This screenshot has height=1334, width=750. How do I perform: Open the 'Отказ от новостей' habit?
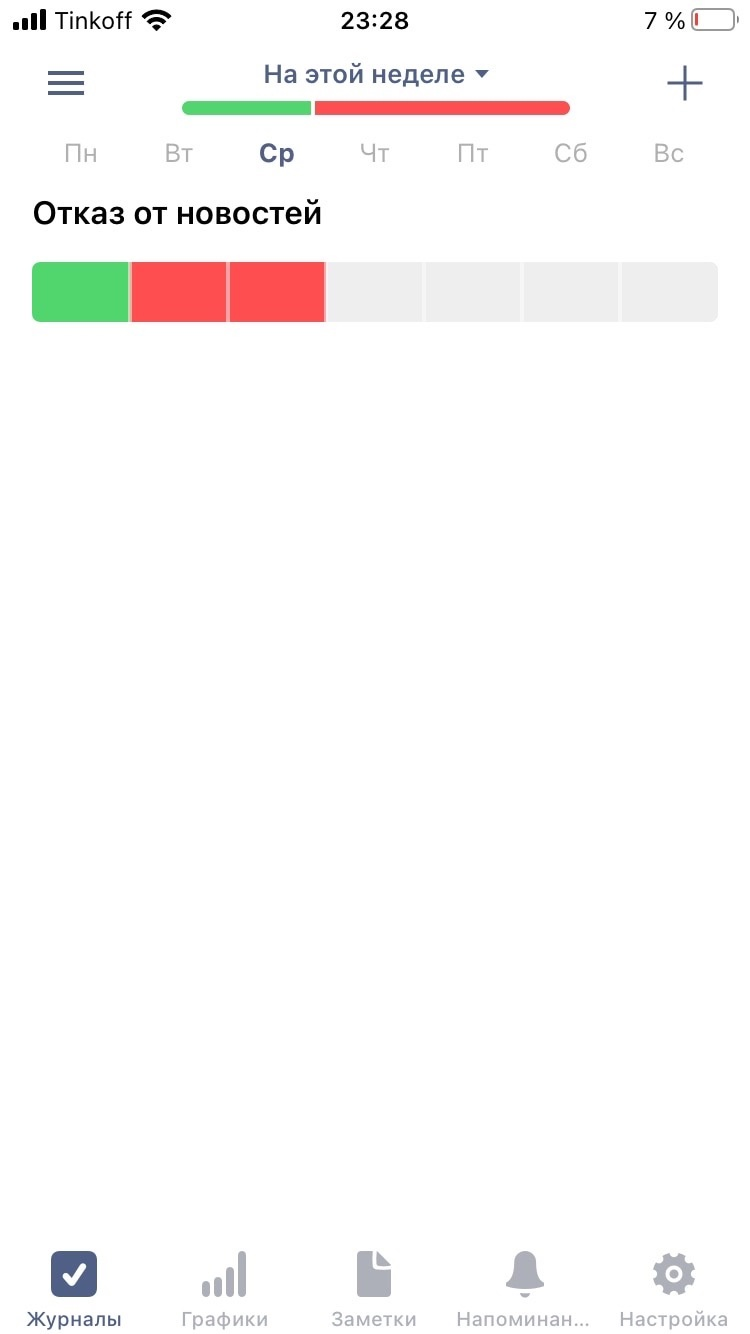(178, 213)
